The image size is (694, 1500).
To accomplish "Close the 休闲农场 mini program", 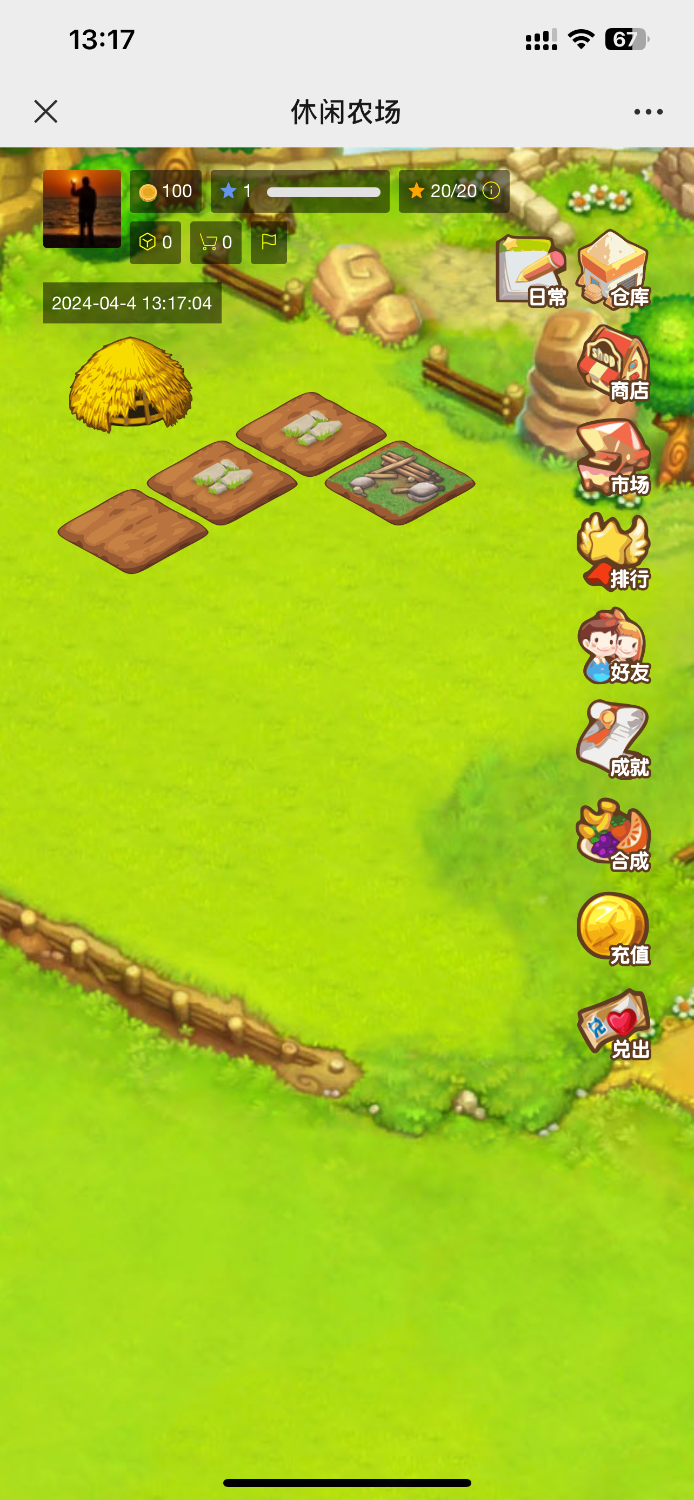I will (x=46, y=111).
